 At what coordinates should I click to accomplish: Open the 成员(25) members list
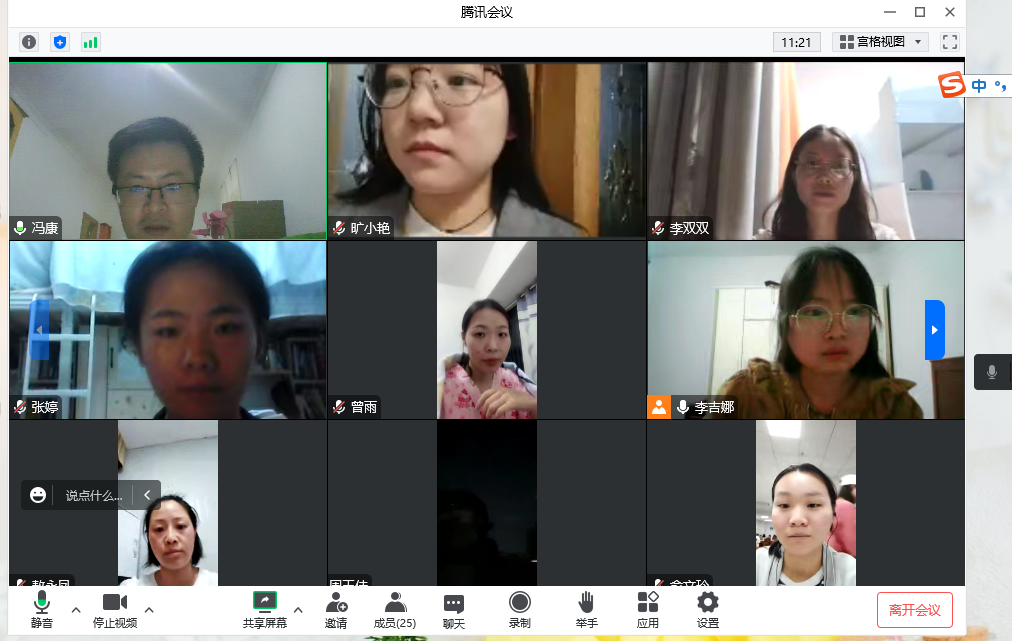[x=395, y=608]
